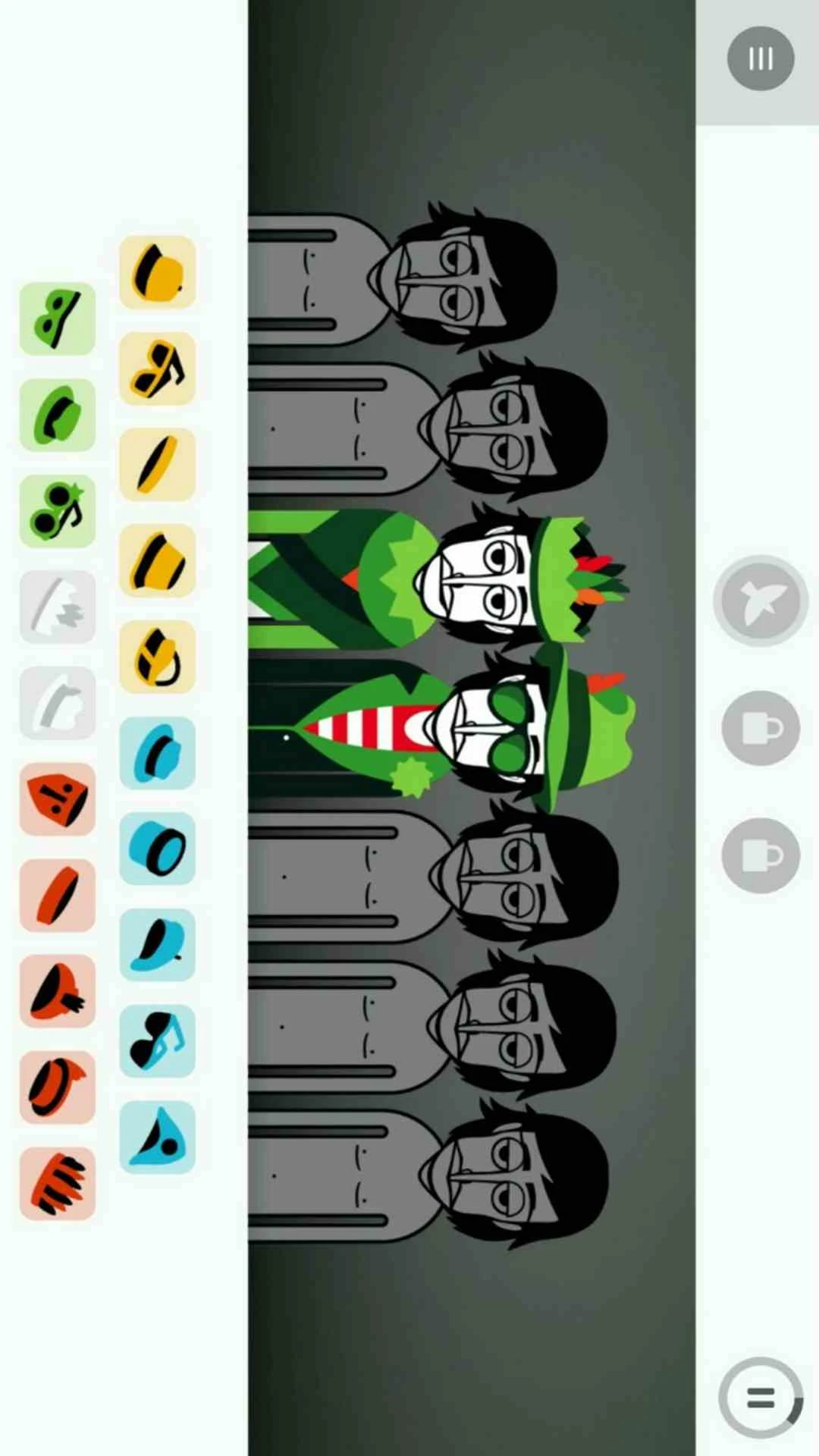The width and height of the screenshot is (819, 1456).
Task: Select the red face mask sound icon
Action: [x=58, y=799]
